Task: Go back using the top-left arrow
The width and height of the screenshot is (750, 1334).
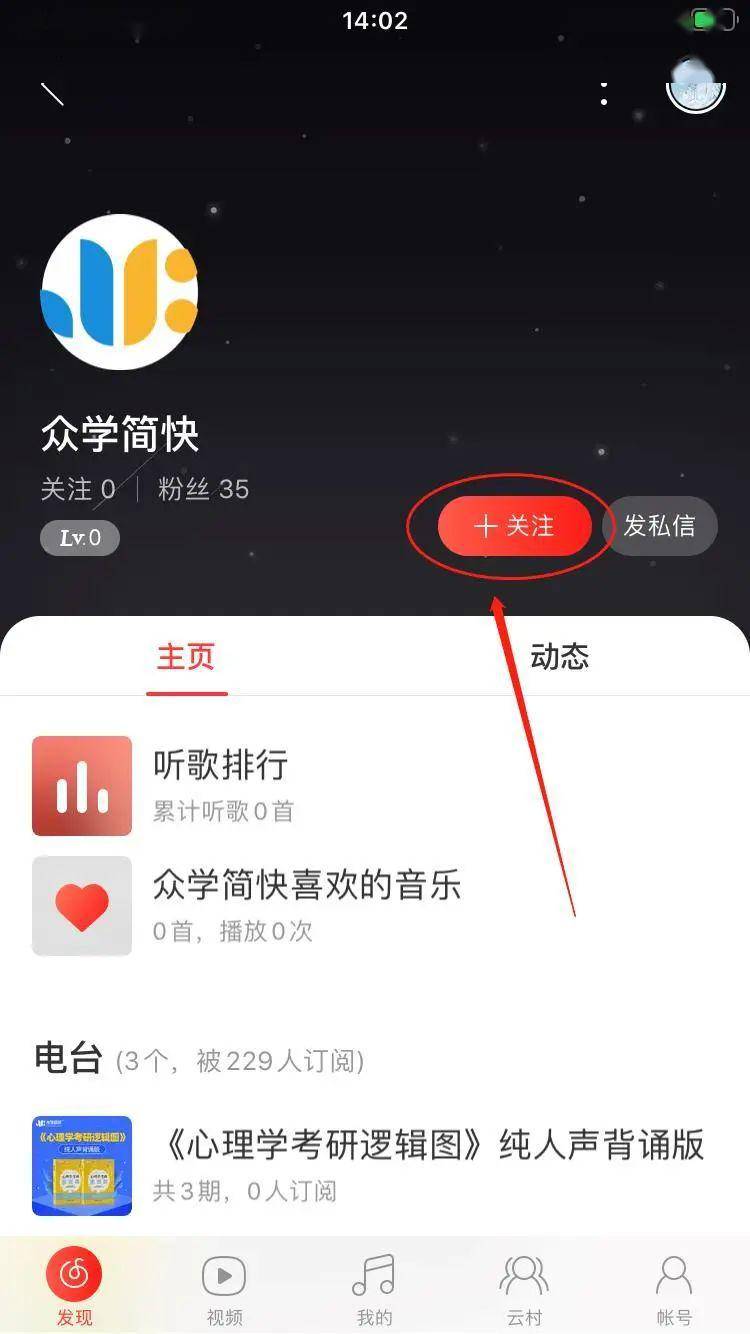Action: click(52, 94)
